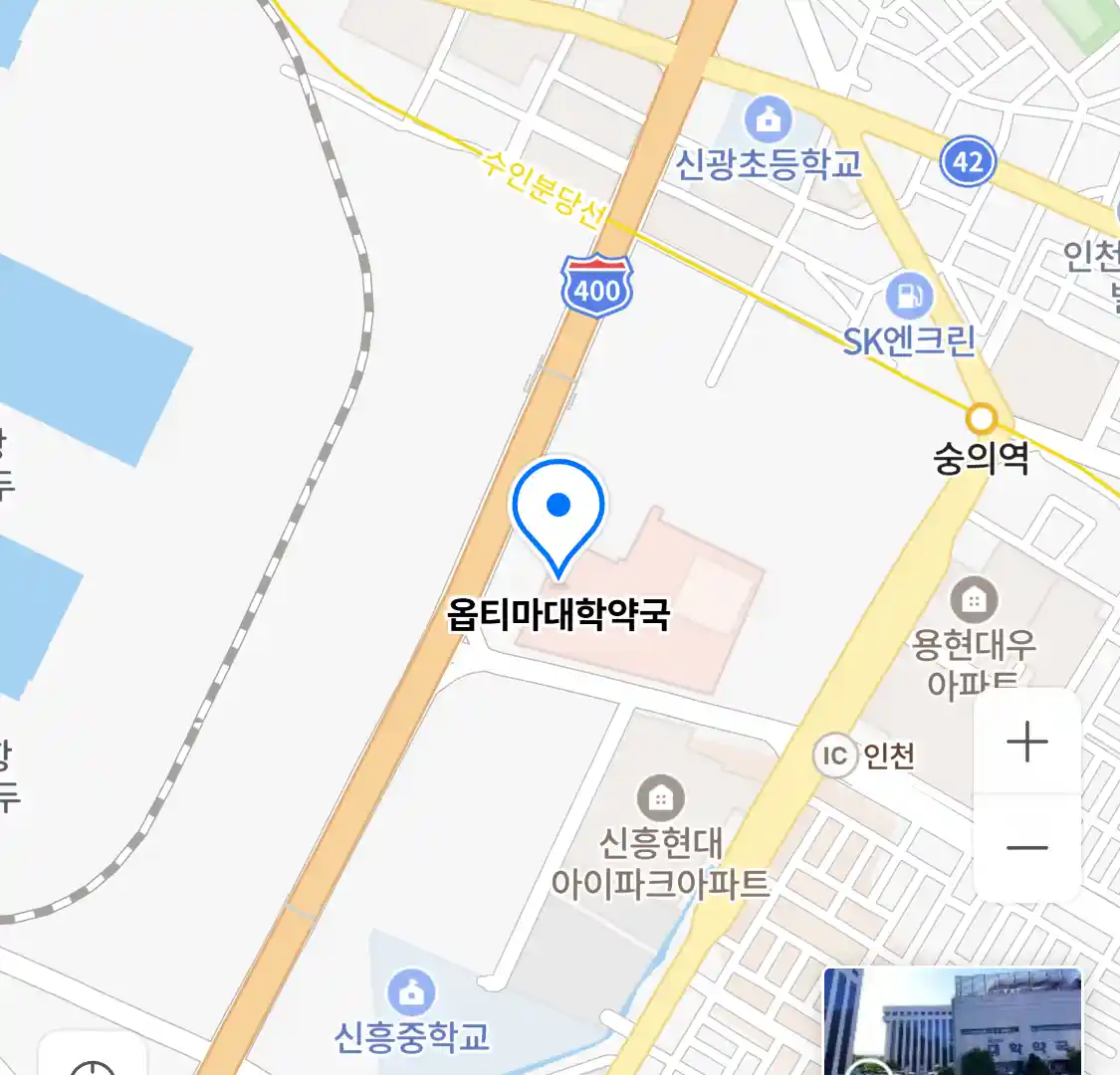Select the 신흥중학교 school marker
This screenshot has width=1120, height=1075.
coord(411,991)
